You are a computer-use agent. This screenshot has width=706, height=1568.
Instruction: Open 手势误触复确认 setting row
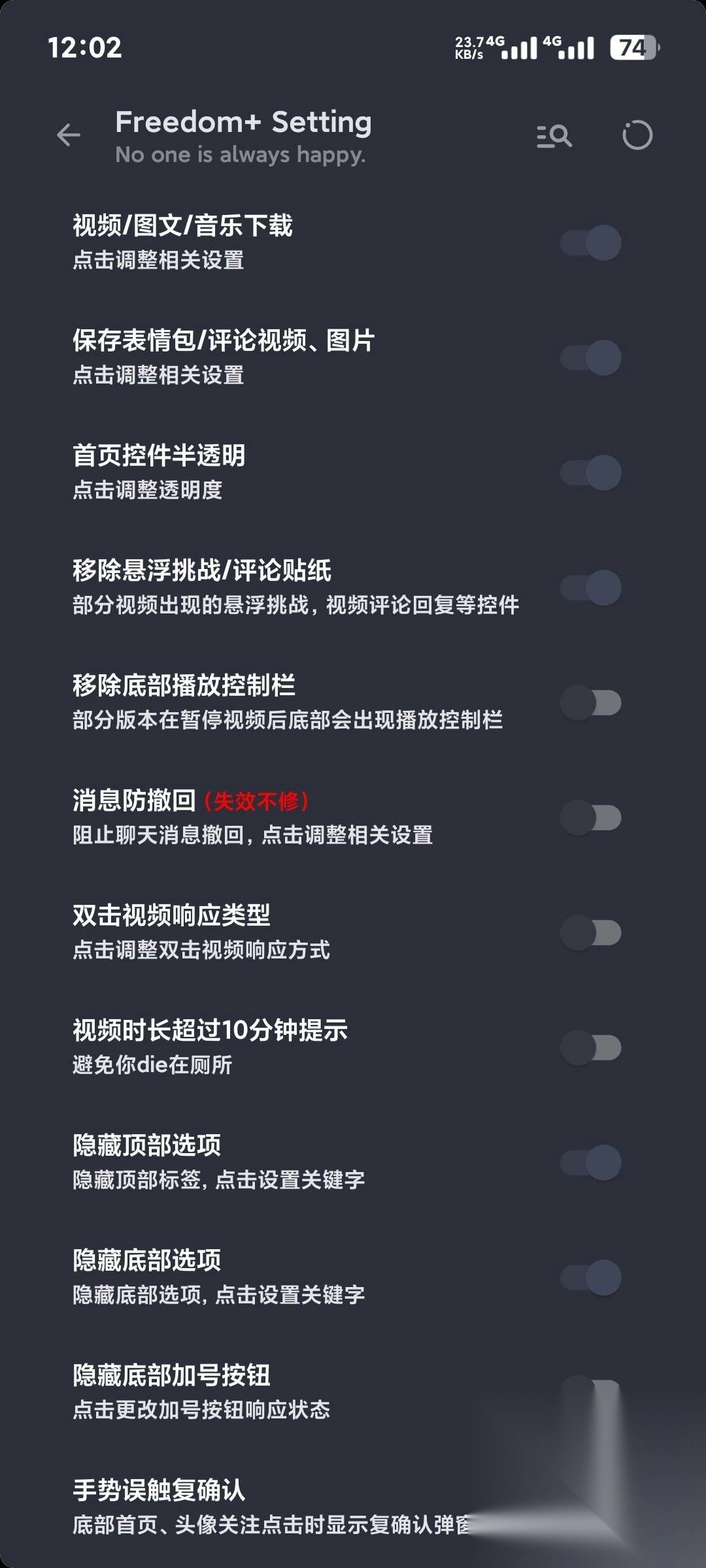point(261,1507)
